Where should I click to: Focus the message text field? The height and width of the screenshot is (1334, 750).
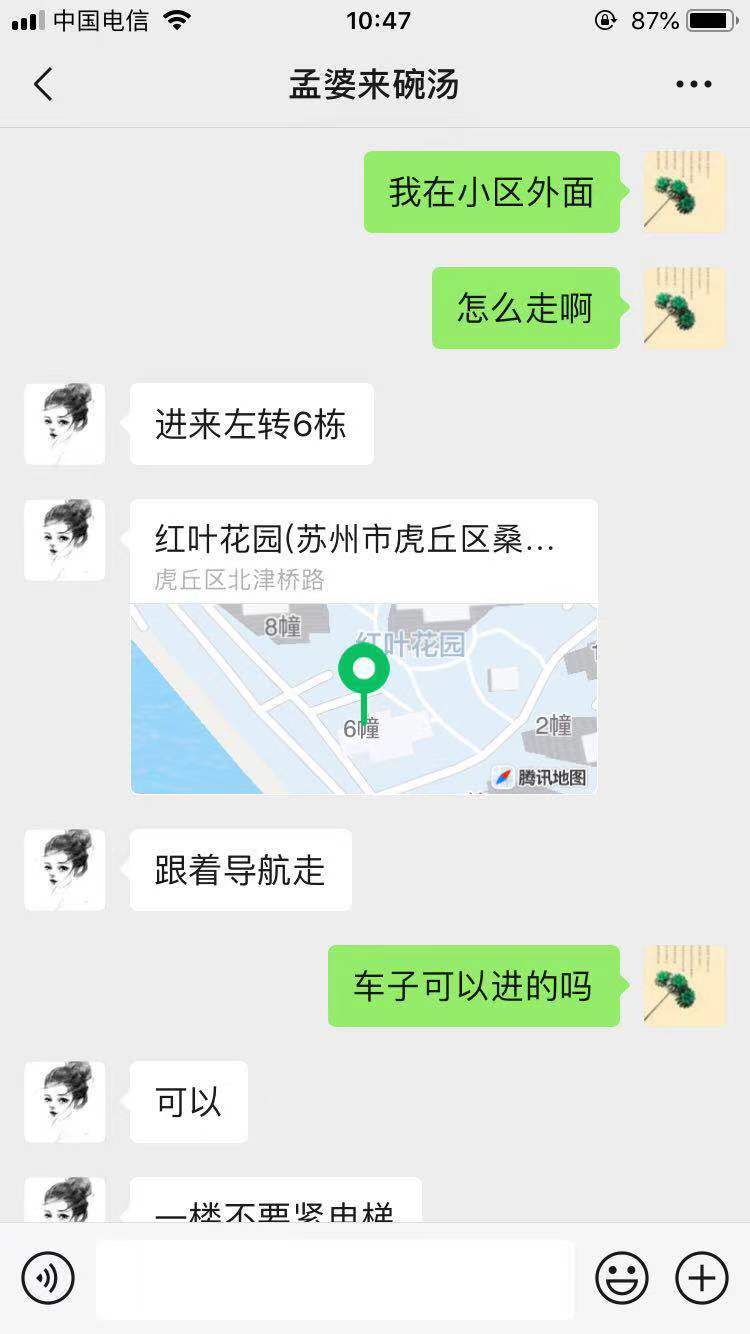(x=335, y=1279)
